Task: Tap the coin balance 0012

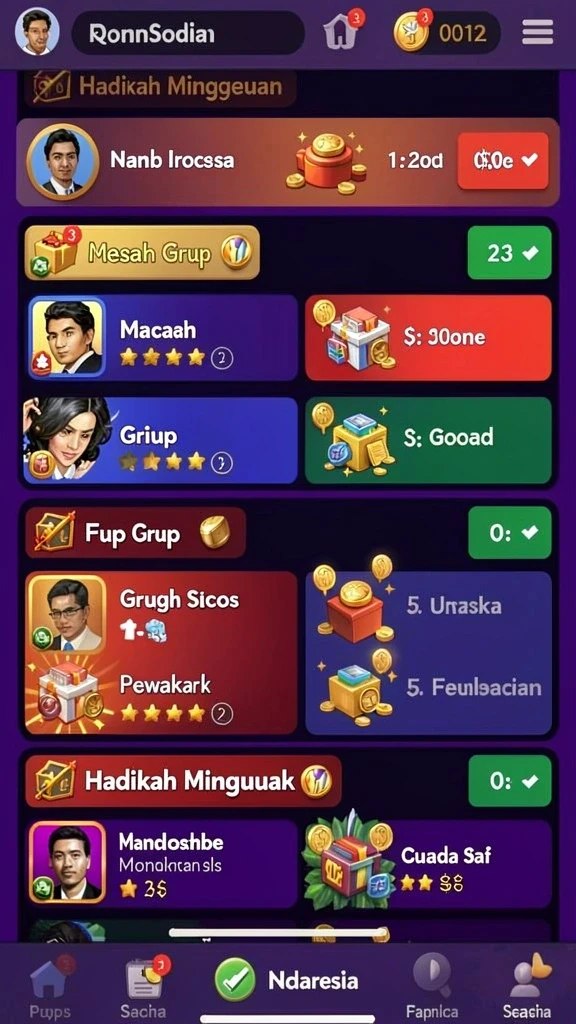Action: 447,32
